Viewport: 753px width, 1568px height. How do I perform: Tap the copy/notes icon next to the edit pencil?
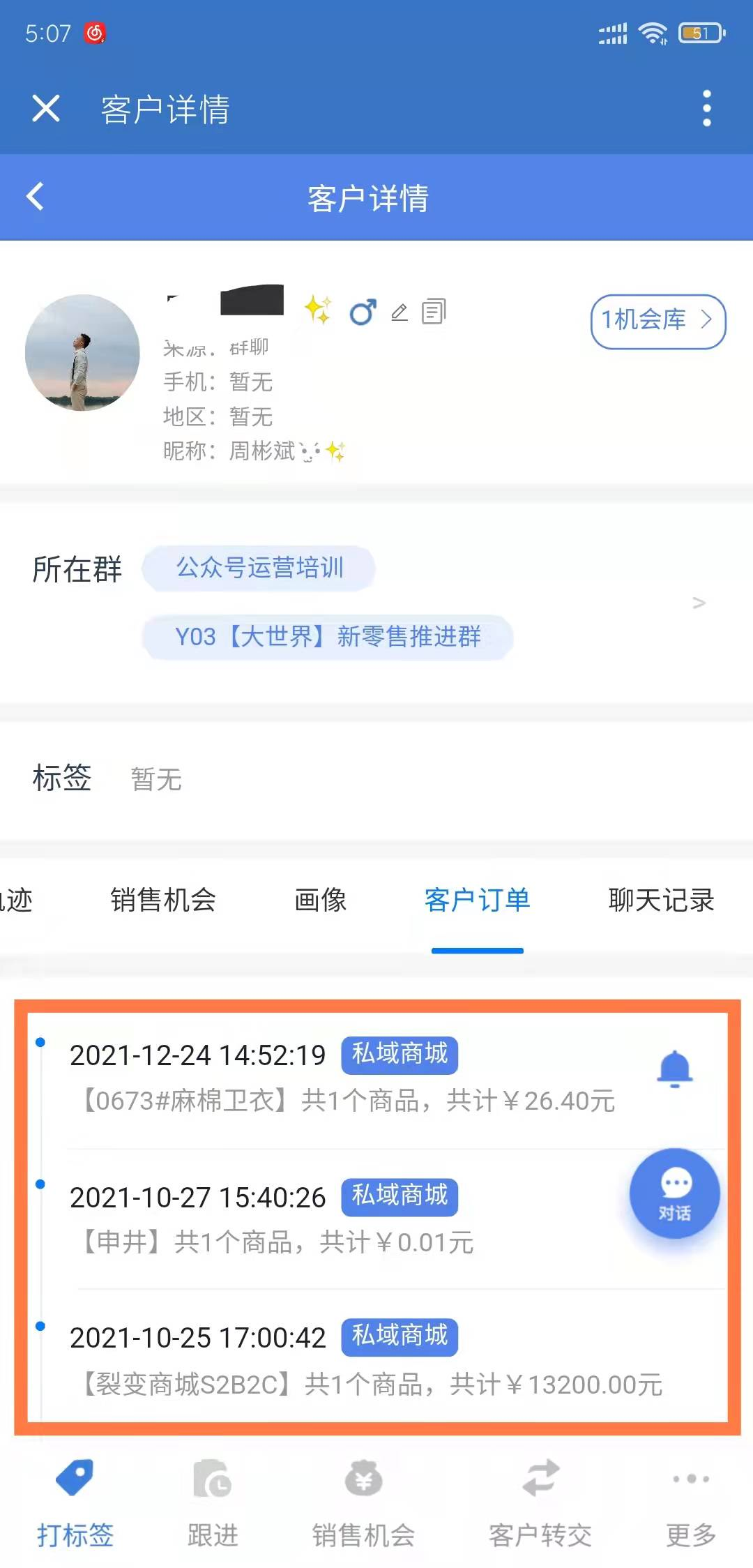click(x=434, y=311)
